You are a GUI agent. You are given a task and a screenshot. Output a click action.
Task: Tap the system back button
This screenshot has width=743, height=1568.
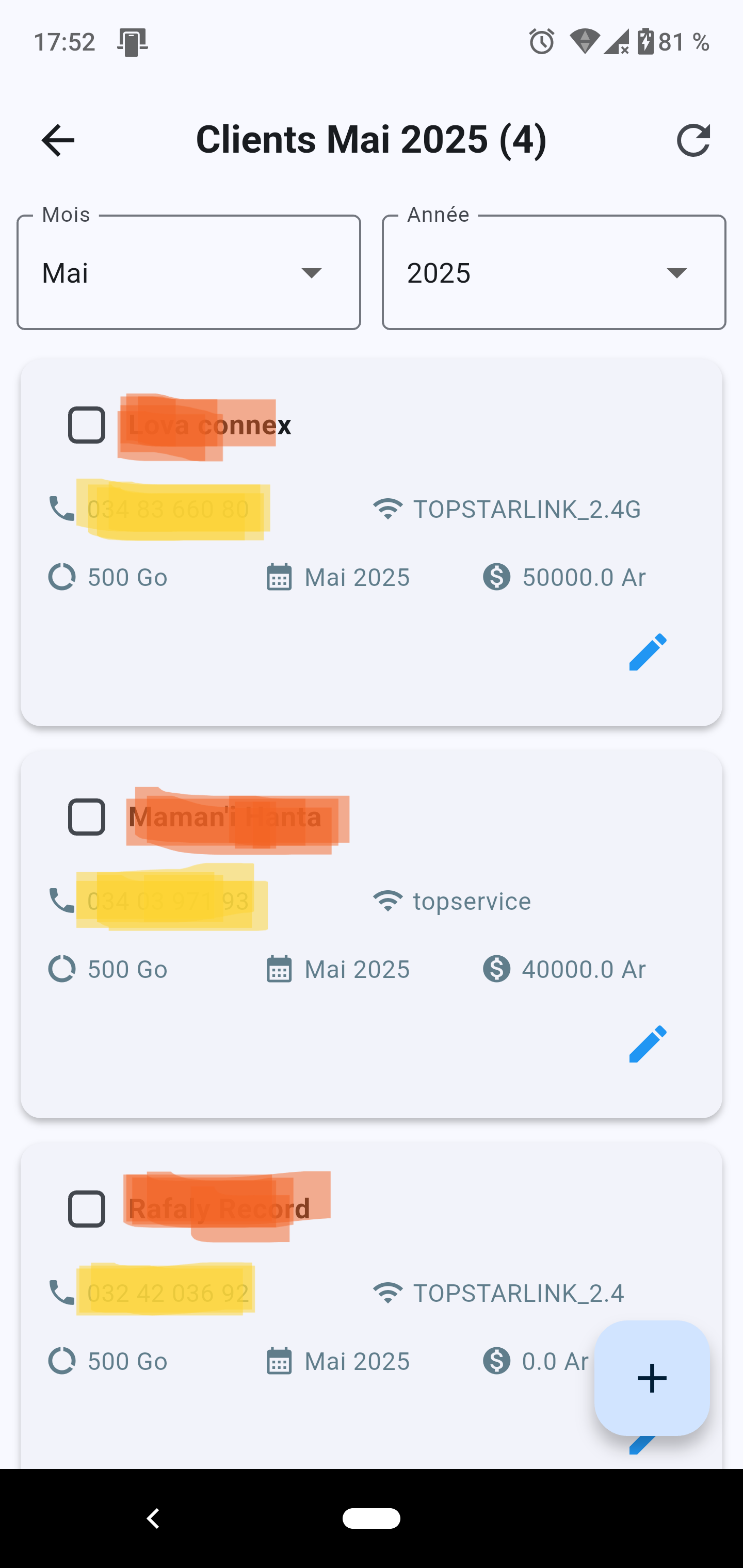click(153, 1518)
